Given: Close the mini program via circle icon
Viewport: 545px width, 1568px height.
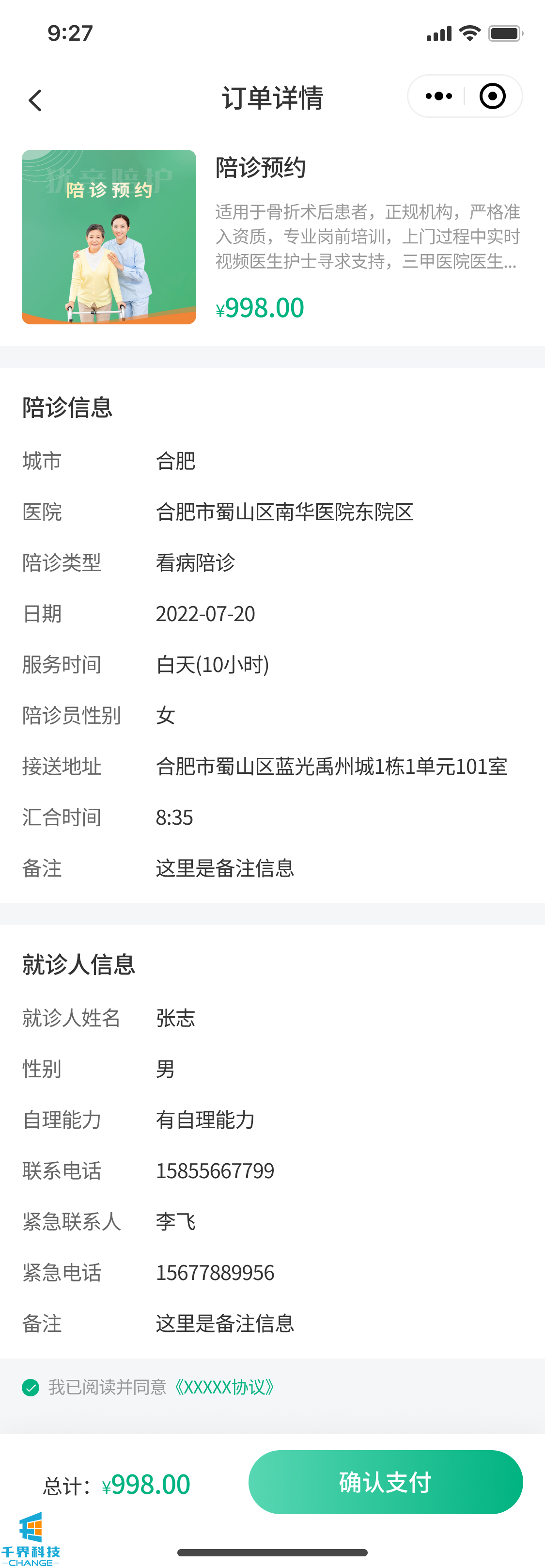Looking at the screenshot, I should coord(492,96).
